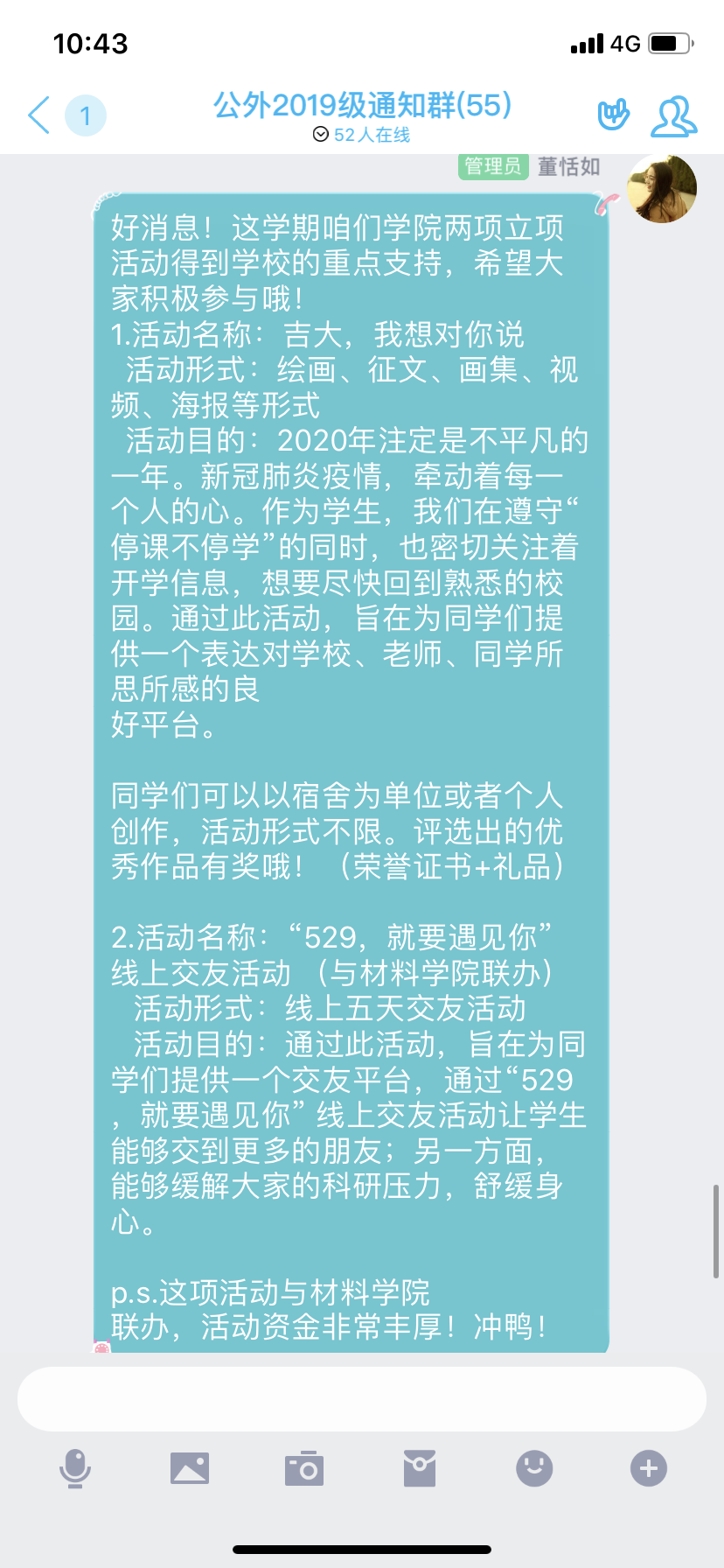Go back to the message list
Screen dimensions: 724x1568
(x=39, y=115)
